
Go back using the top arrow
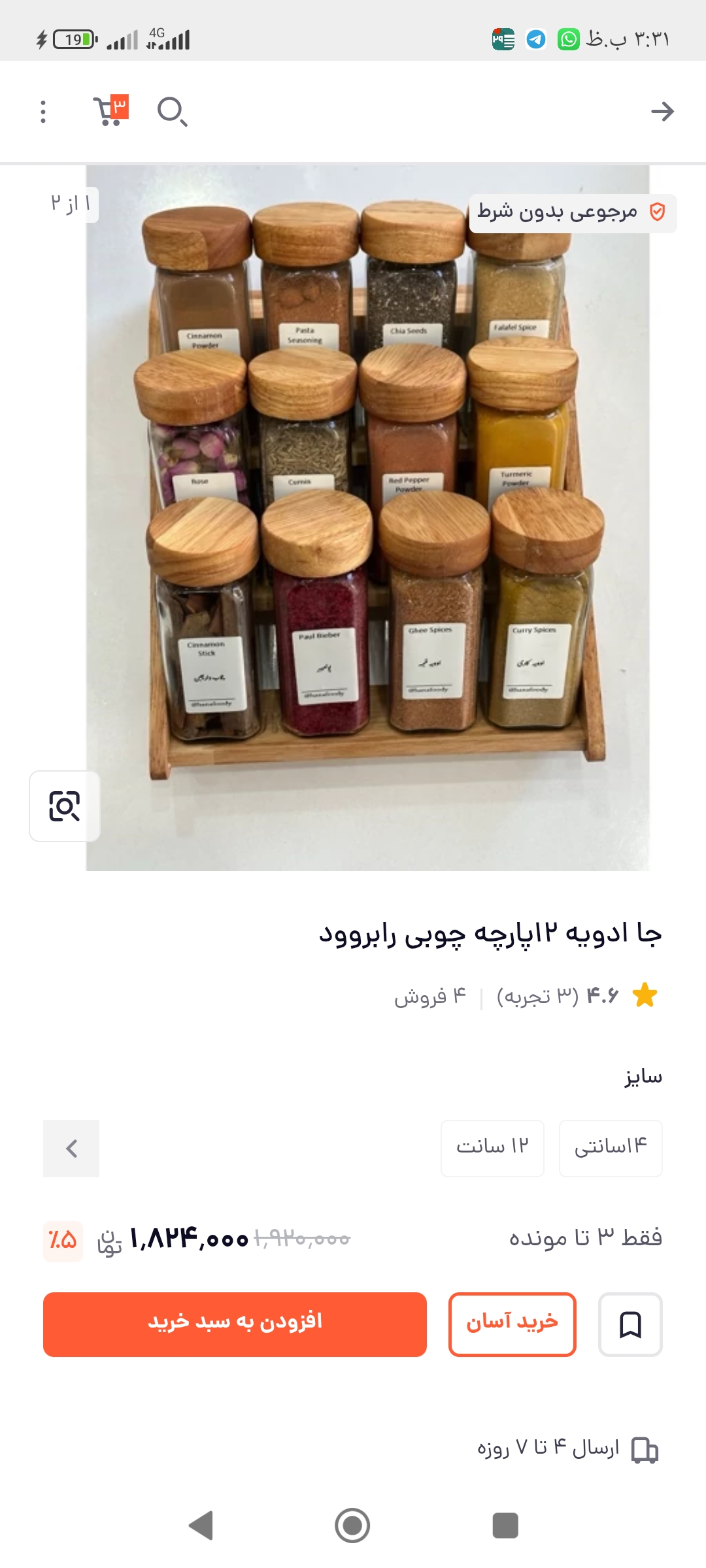click(662, 112)
